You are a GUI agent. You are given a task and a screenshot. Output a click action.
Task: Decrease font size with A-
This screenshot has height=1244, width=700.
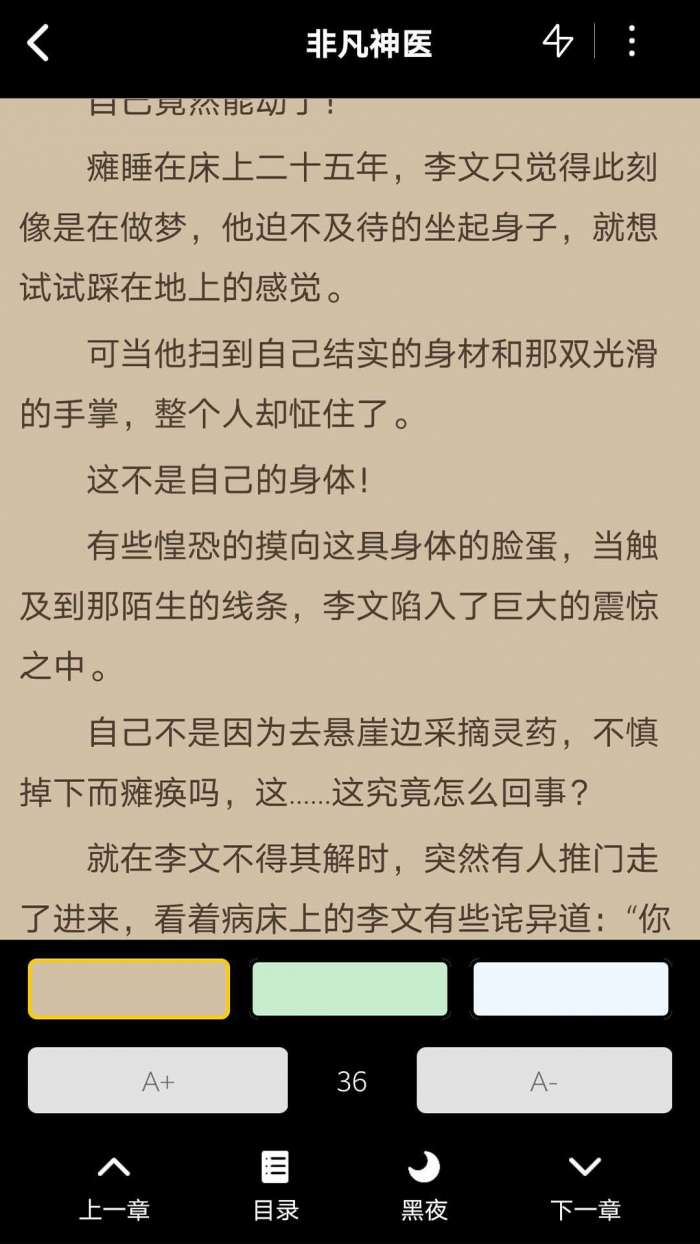coord(544,1081)
